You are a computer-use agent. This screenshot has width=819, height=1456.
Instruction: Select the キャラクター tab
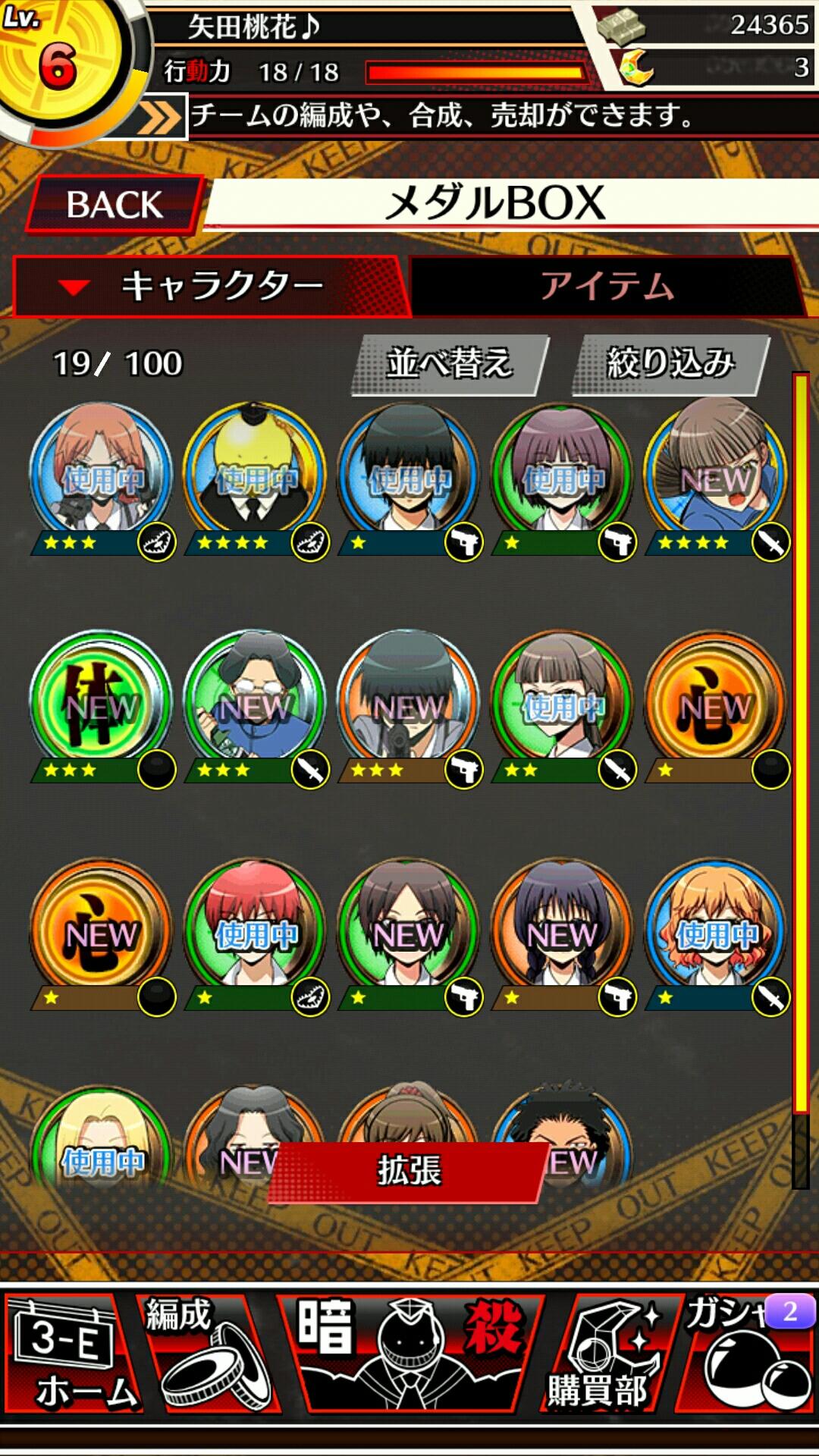209,287
